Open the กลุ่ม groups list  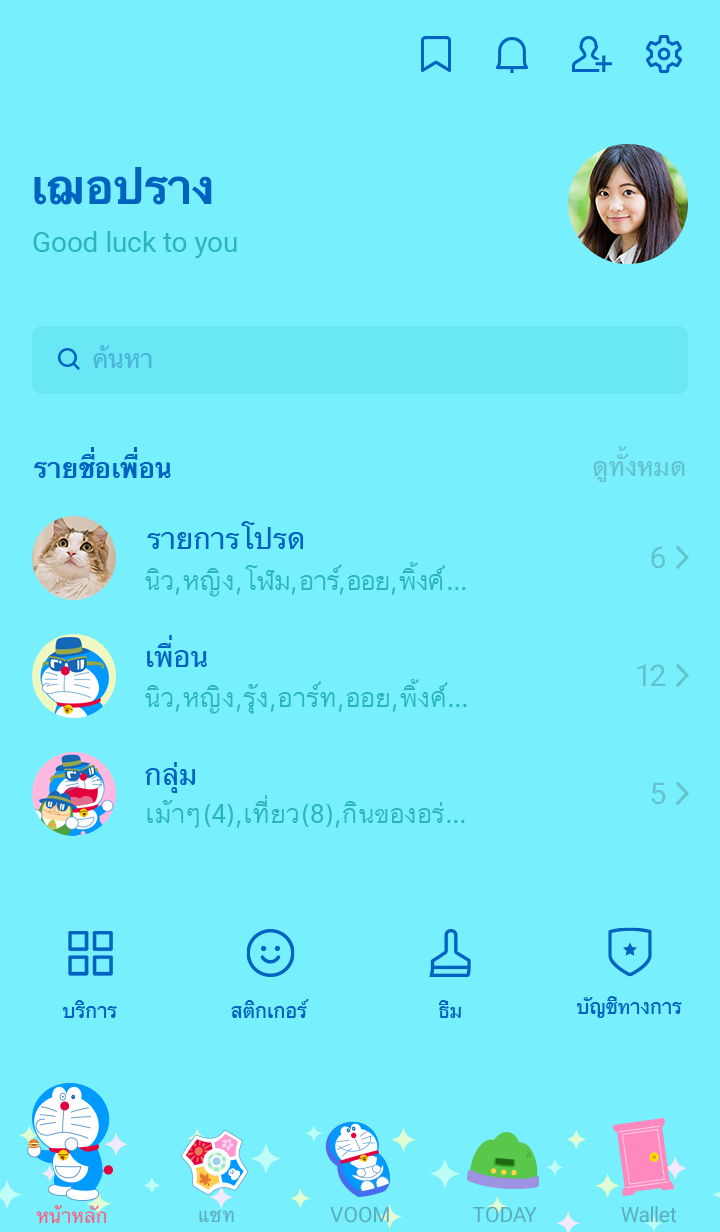[x=360, y=794]
